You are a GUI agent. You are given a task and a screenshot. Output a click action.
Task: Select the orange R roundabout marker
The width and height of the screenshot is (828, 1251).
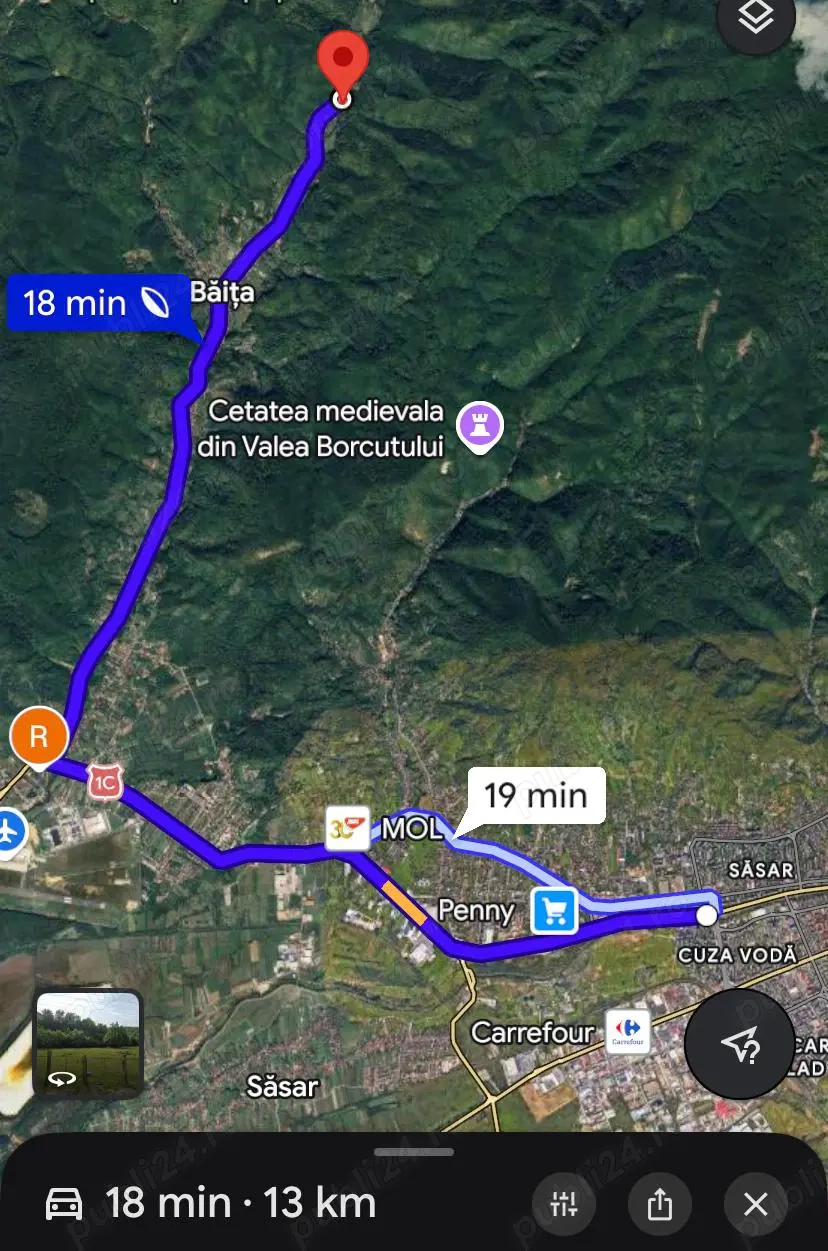point(39,736)
